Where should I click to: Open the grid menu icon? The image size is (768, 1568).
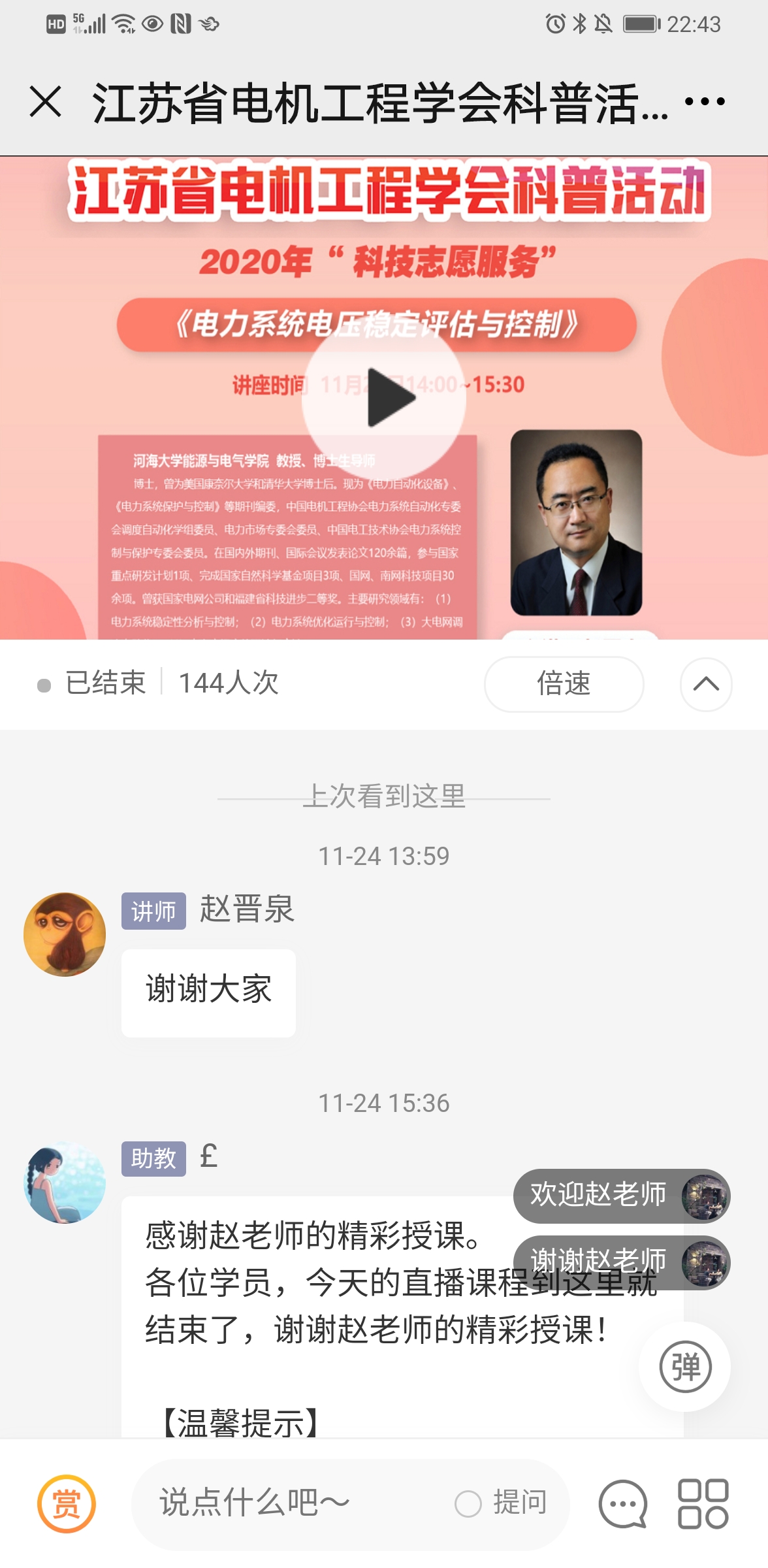tap(703, 1503)
